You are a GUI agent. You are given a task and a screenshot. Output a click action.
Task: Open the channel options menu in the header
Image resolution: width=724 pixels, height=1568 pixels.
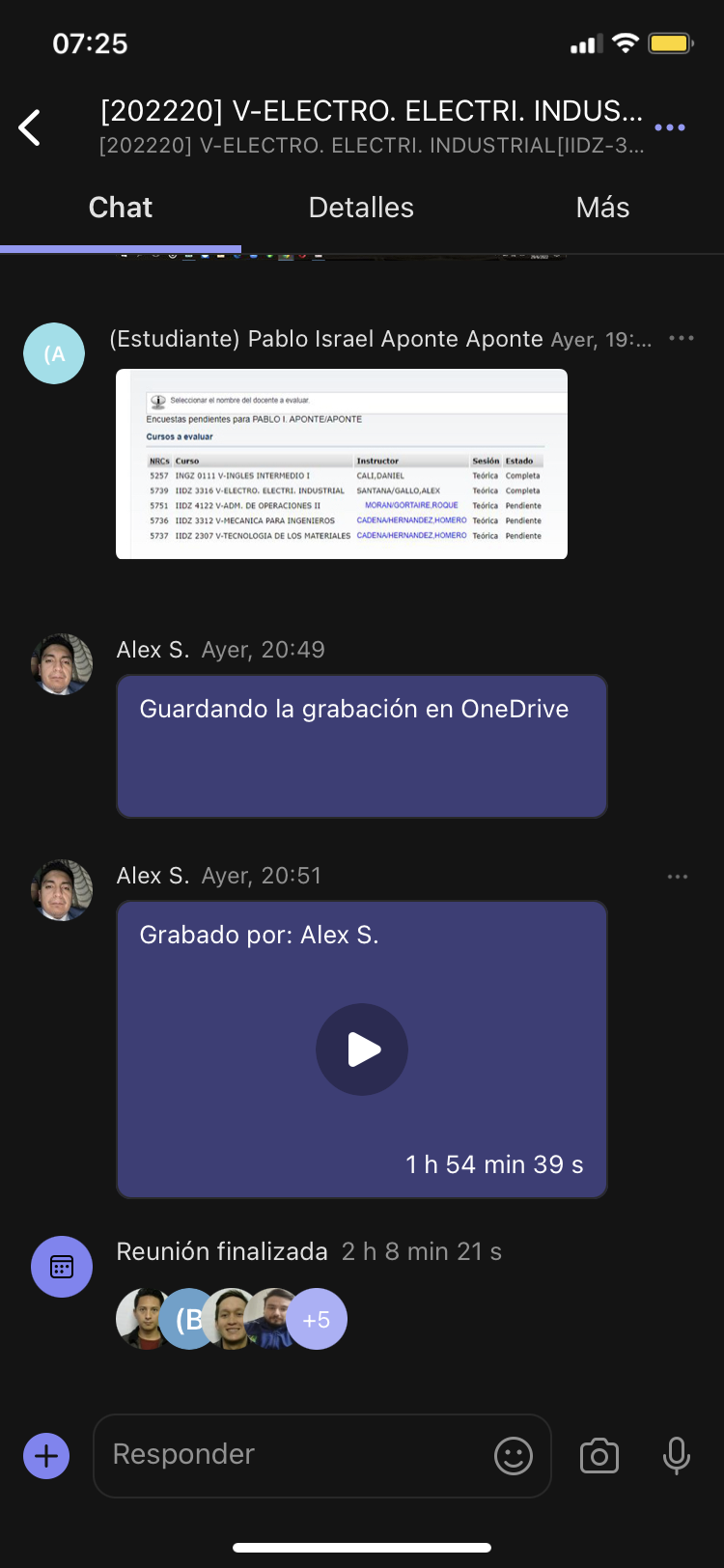pyautogui.click(x=669, y=127)
